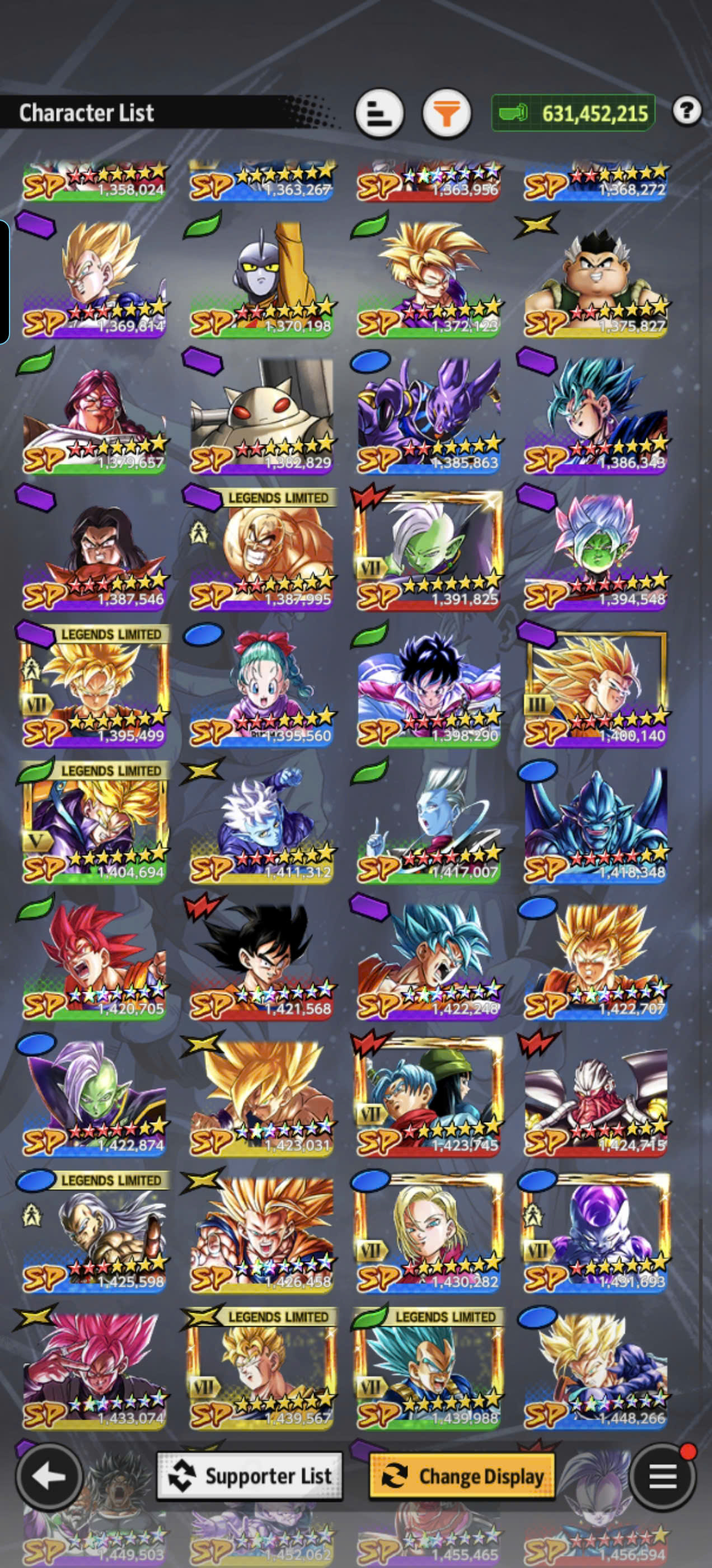
Task: Open the sort order icon
Action: (379, 113)
